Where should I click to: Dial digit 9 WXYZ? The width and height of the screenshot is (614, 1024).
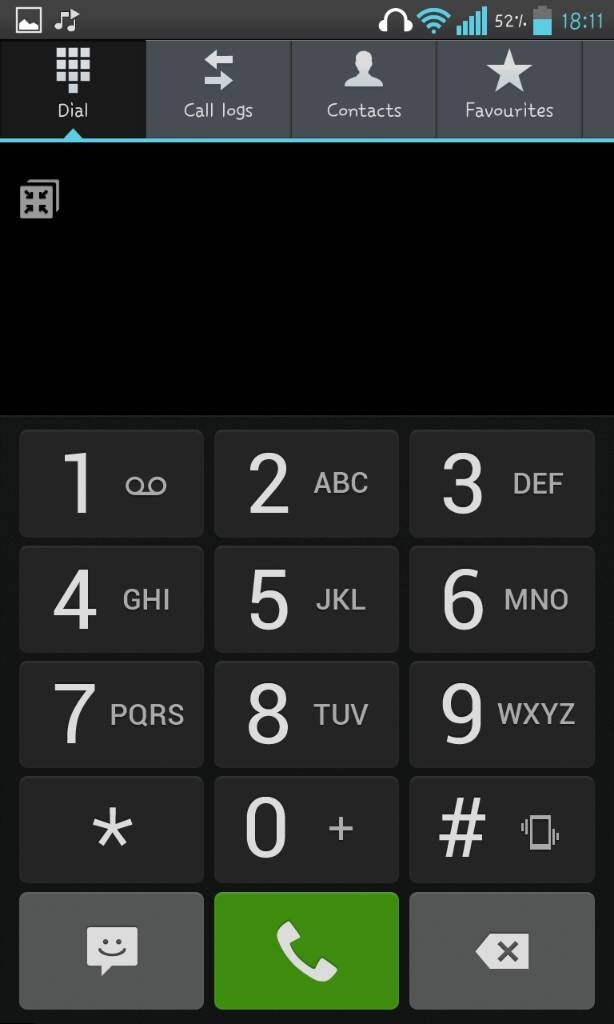501,714
